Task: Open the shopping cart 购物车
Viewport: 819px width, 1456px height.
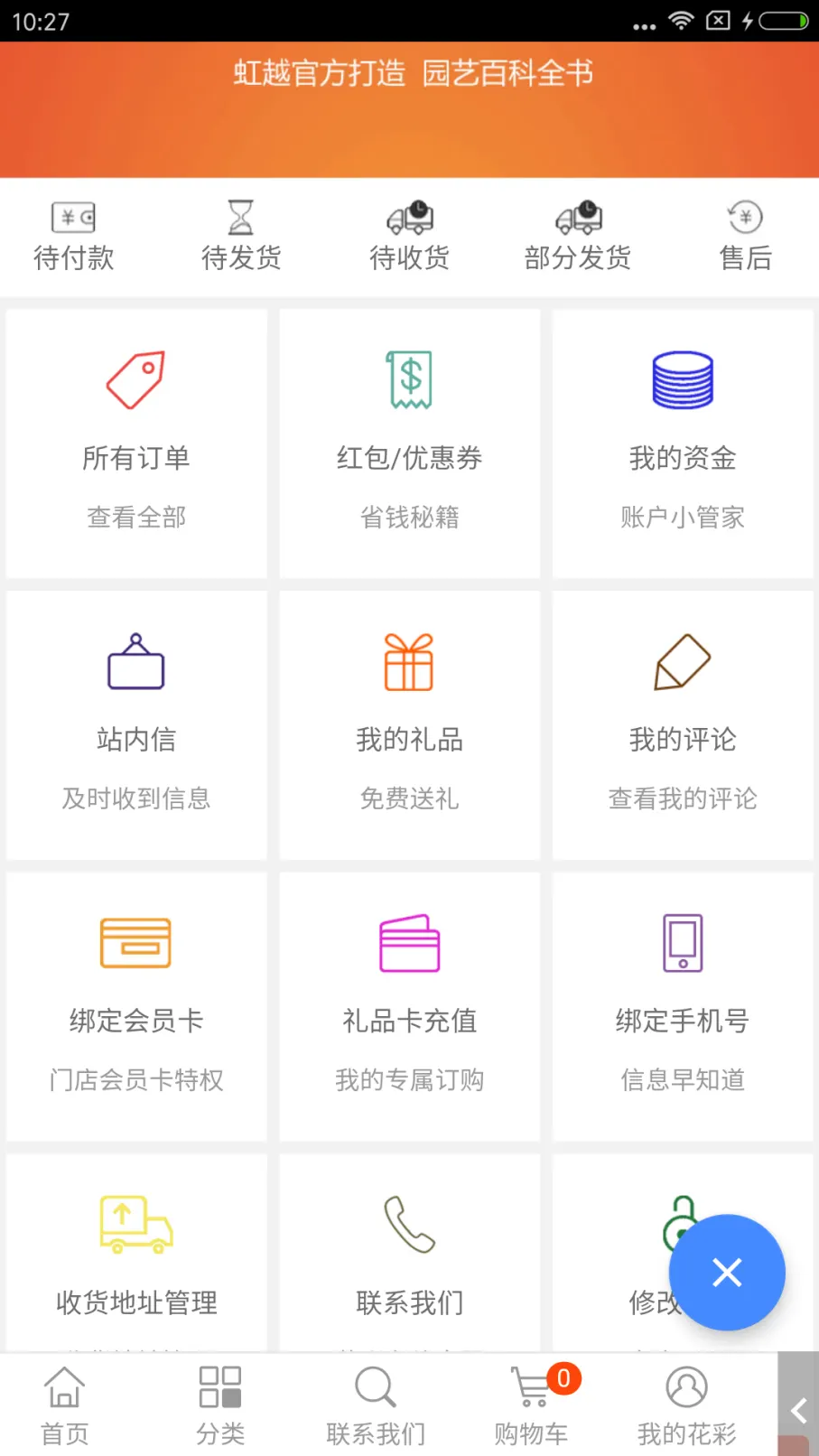Action: click(x=531, y=1401)
